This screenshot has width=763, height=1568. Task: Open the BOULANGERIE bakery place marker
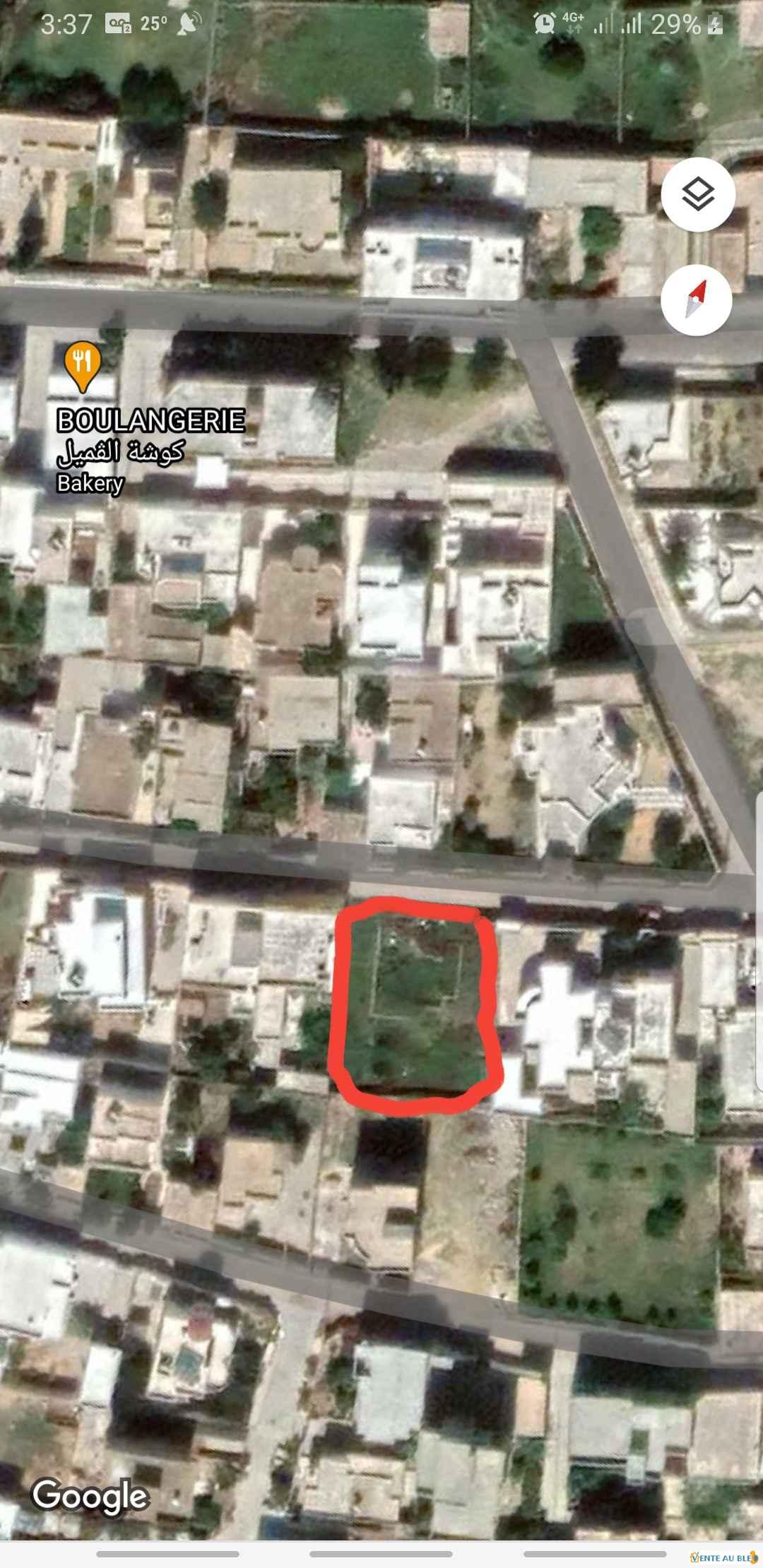pyautogui.click(x=83, y=365)
